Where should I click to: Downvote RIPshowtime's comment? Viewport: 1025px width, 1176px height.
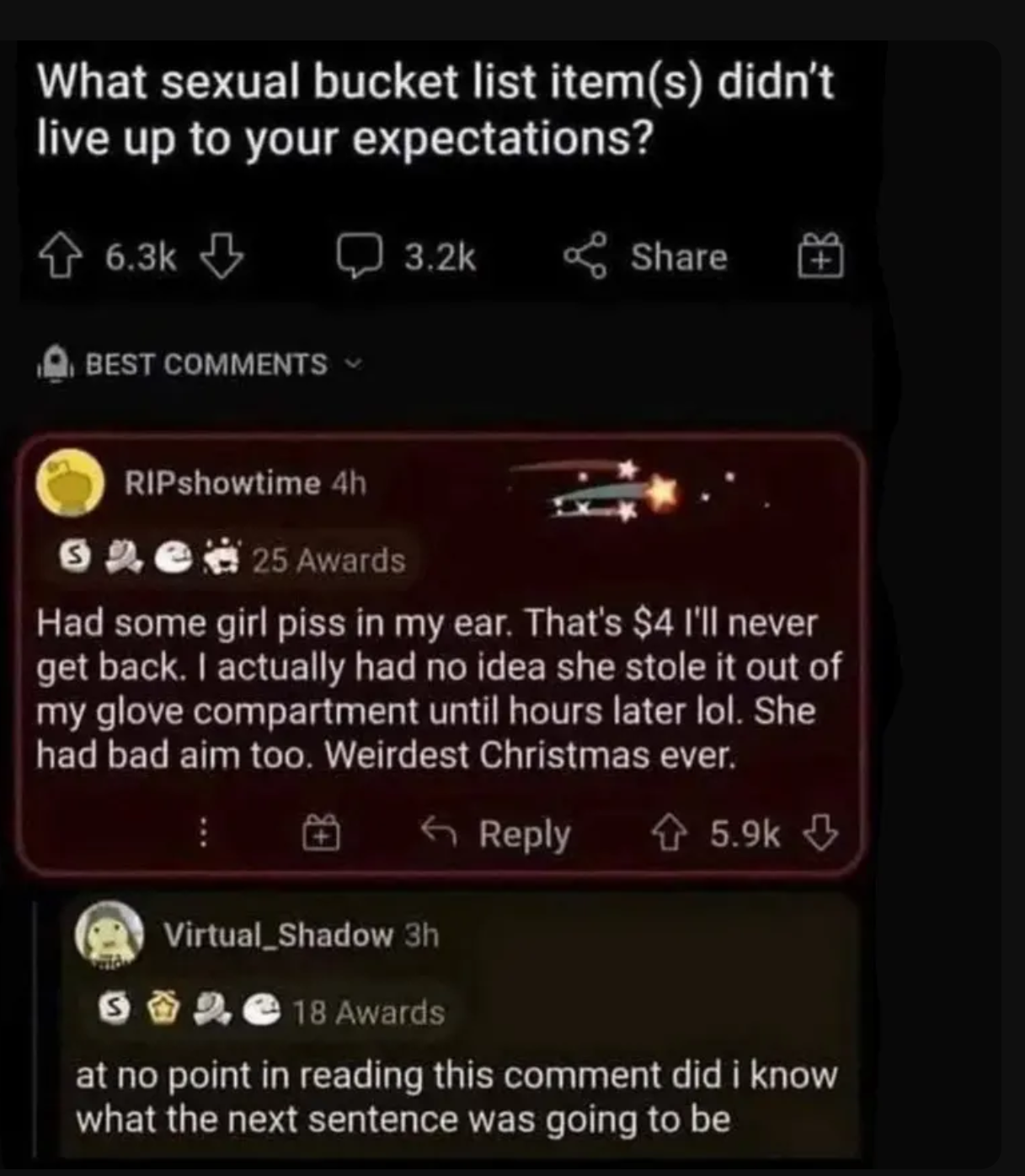(x=821, y=834)
